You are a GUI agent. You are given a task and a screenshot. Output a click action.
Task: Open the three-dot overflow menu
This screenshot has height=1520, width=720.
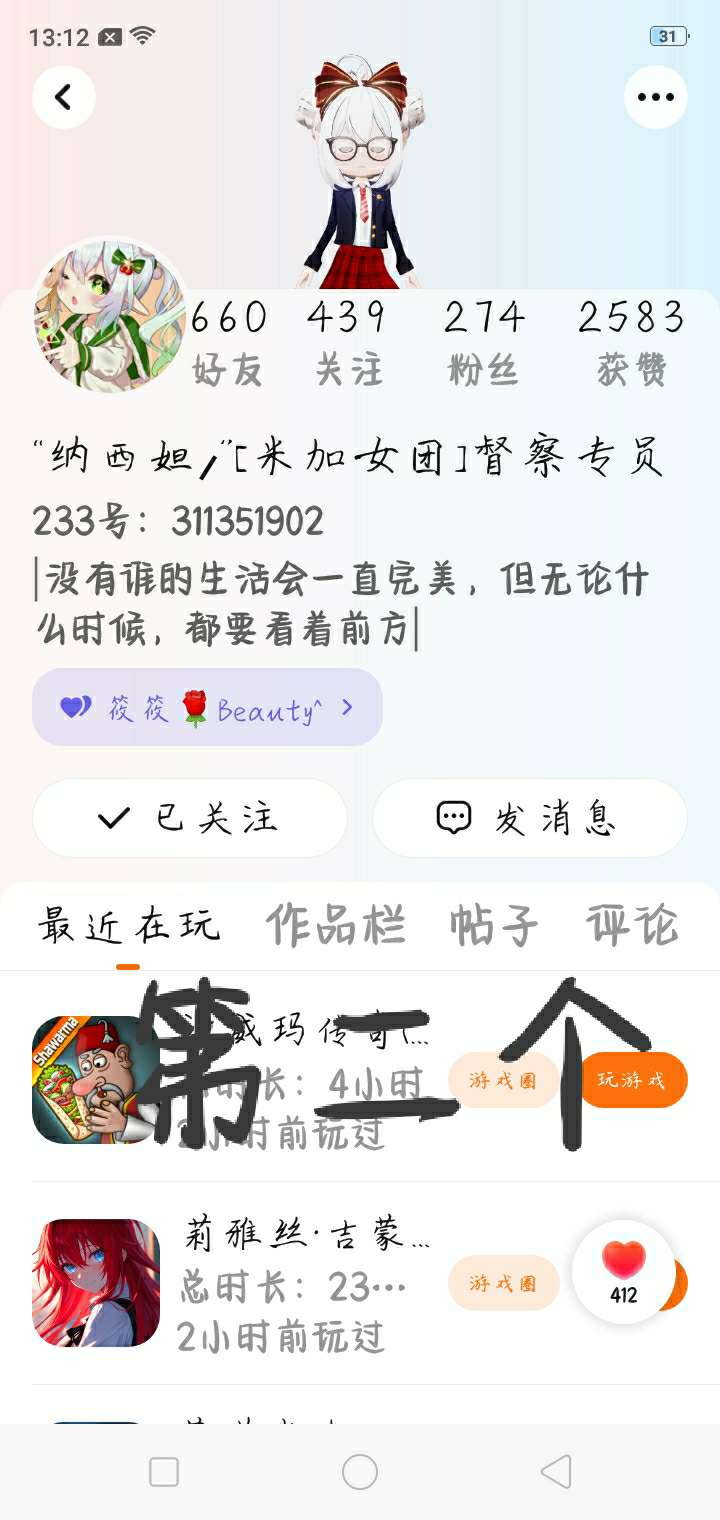655,97
